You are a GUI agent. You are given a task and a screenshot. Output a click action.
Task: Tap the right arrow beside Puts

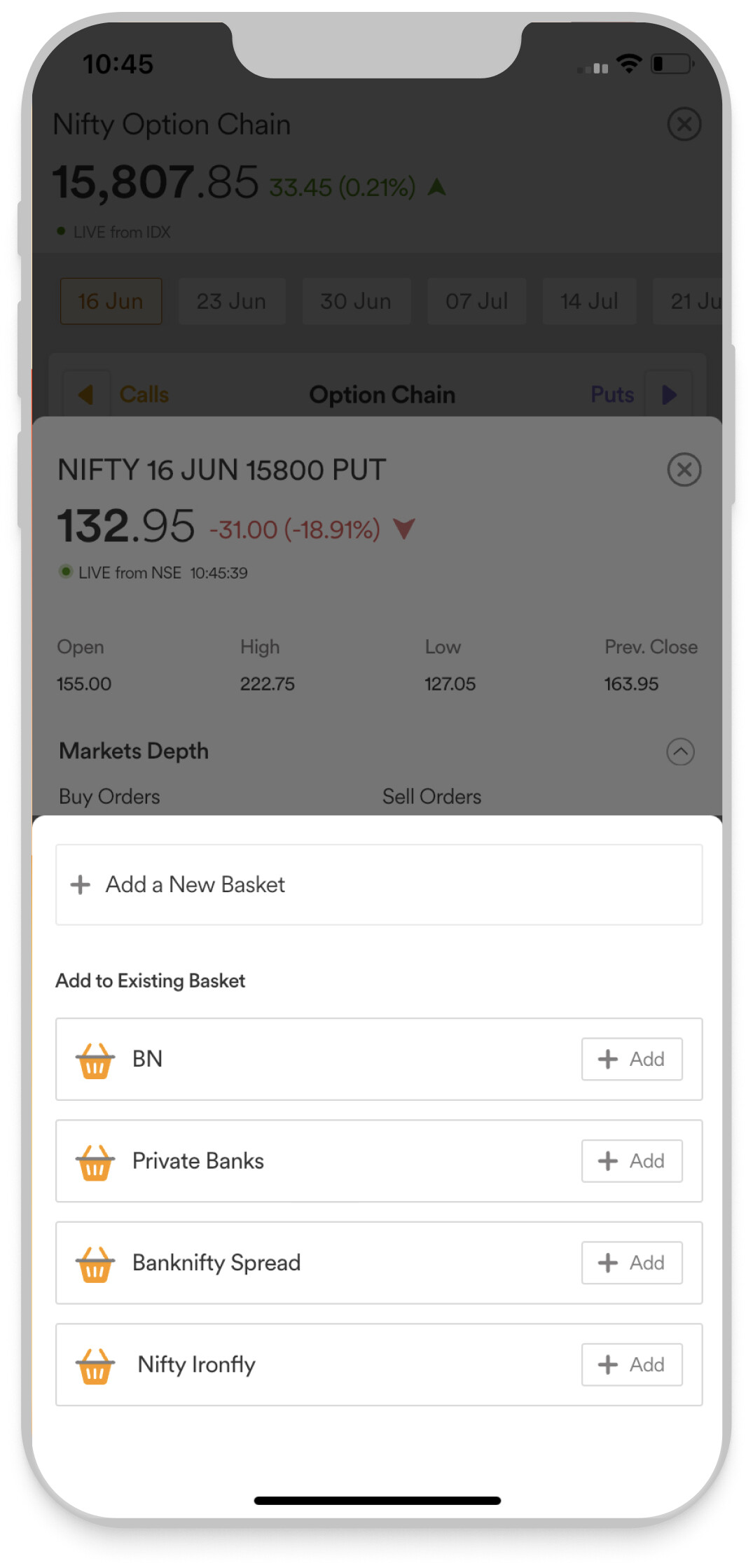pyautogui.click(x=670, y=394)
